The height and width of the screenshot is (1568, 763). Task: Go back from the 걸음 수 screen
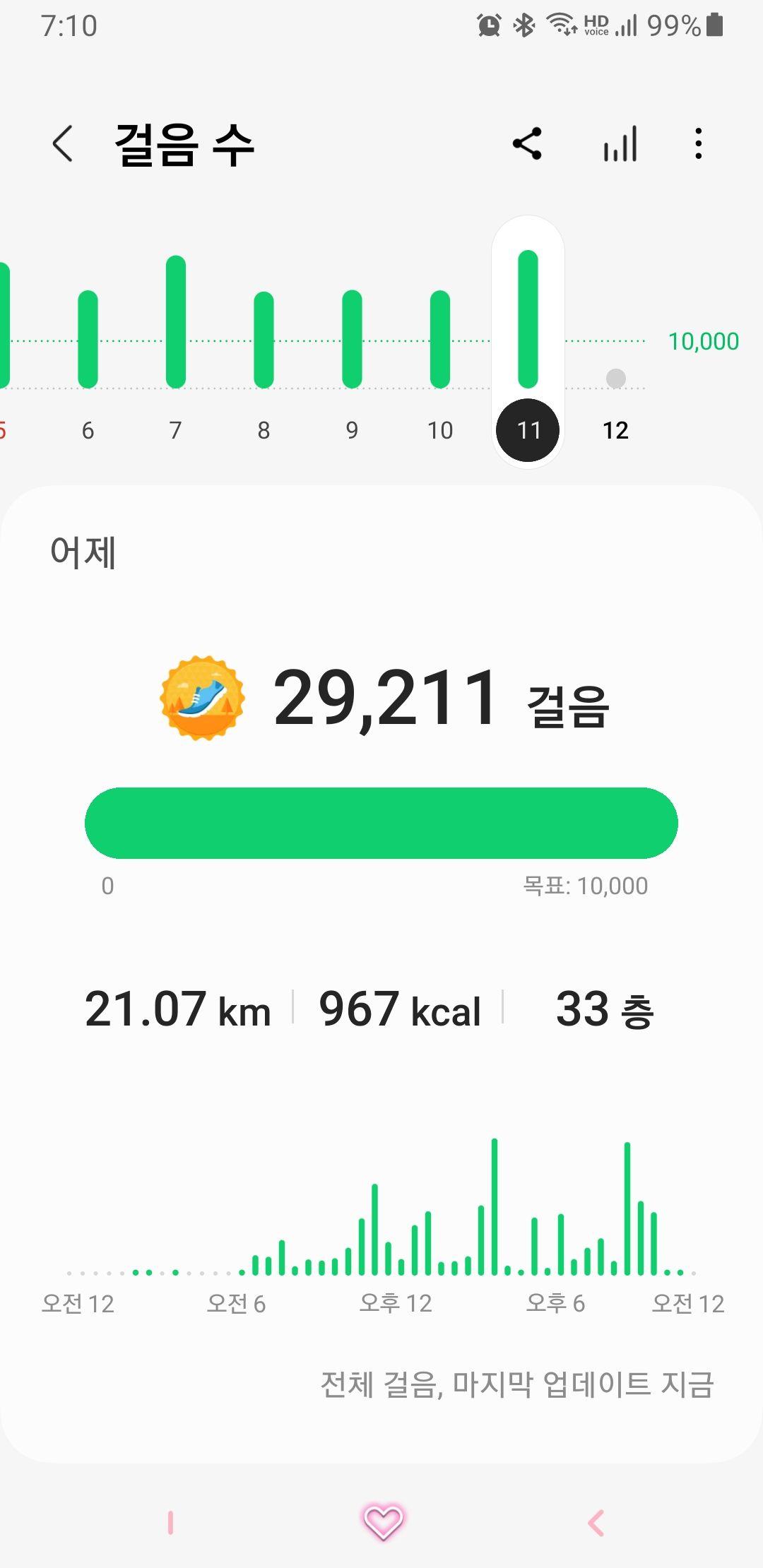[62, 143]
